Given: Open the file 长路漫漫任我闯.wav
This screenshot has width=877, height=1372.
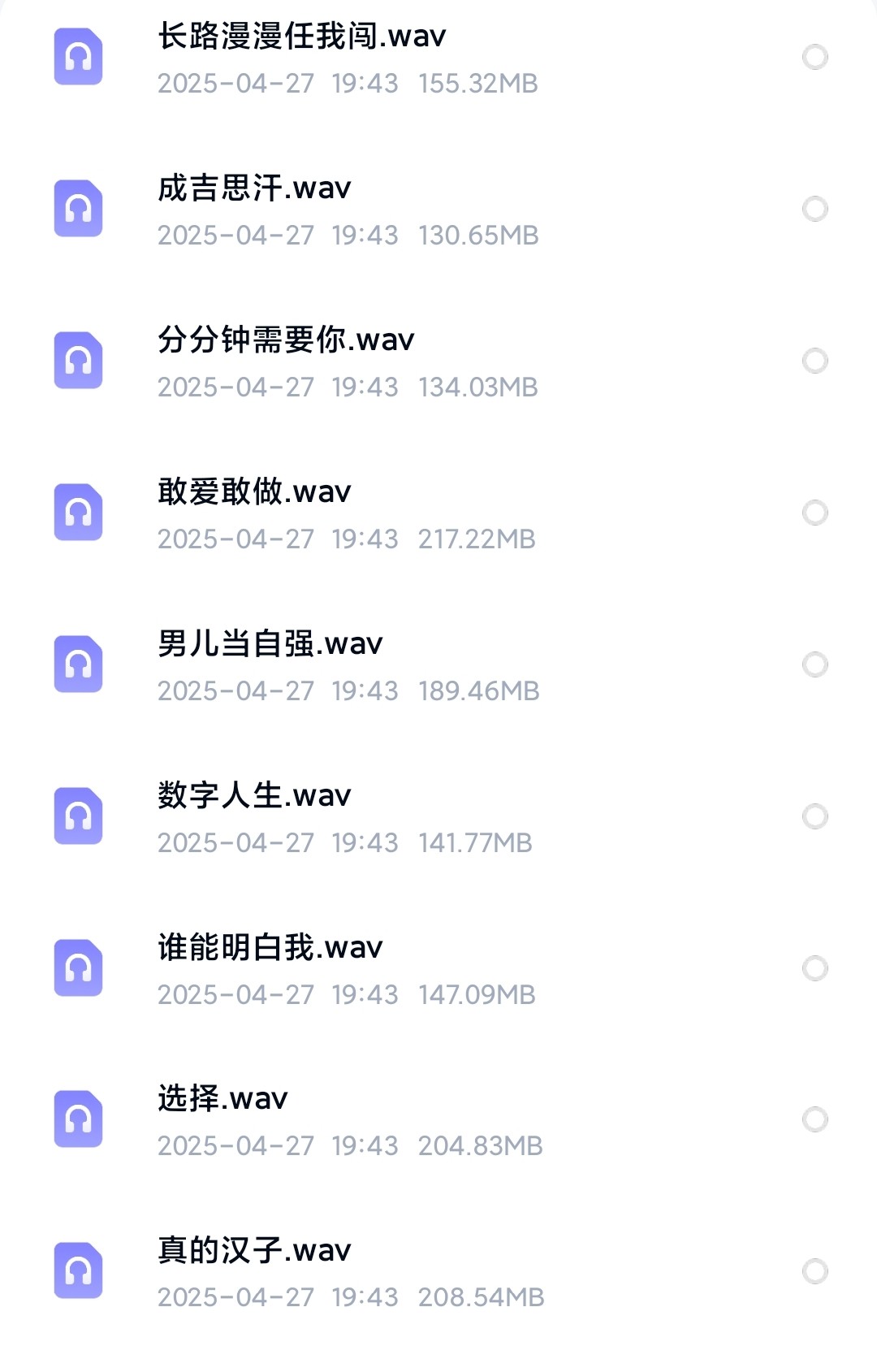Looking at the screenshot, I should [301, 37].
